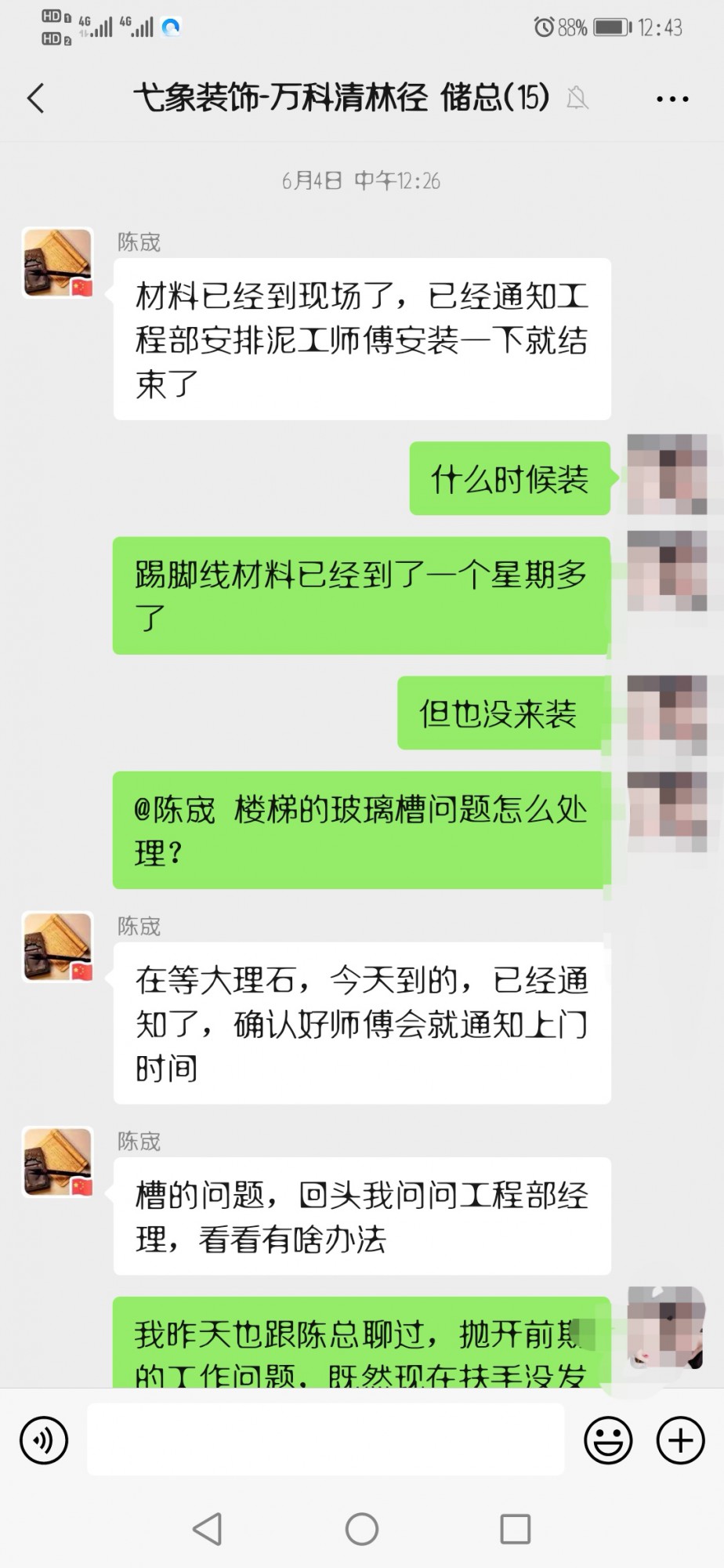Focus the message input field
The width and height of the screenshot is (724, 1568).
[x=325, y=1440]
